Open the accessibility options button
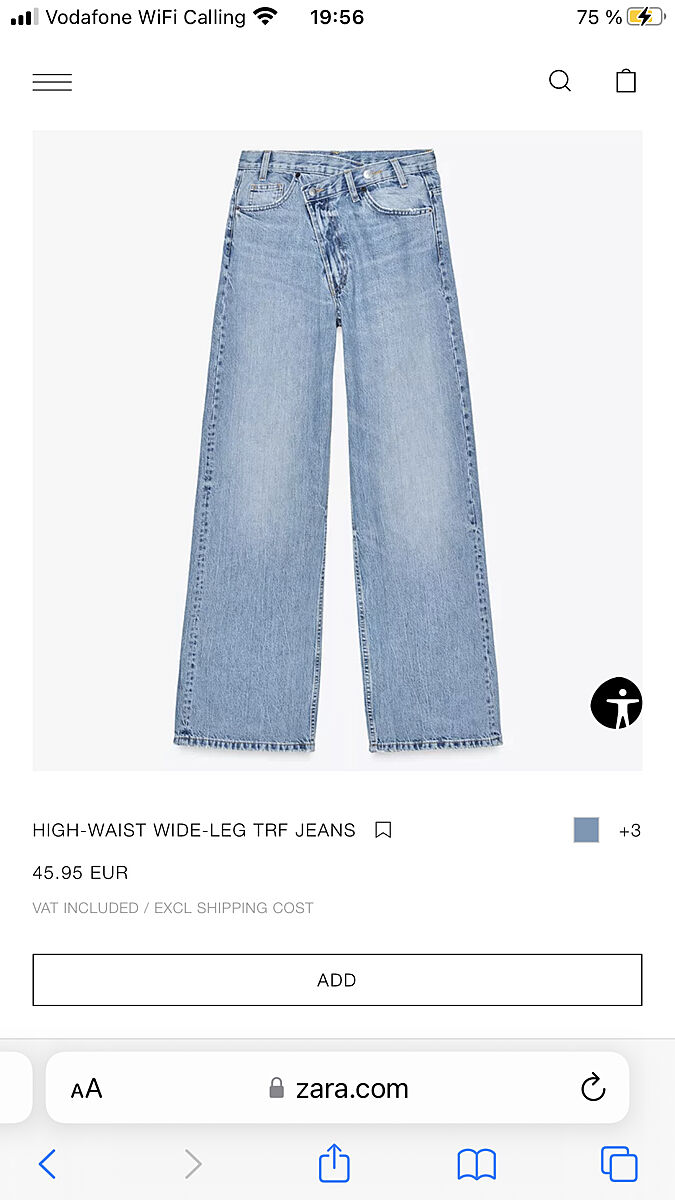This screenshot has width=675, height=1200. tap(616, 703)
